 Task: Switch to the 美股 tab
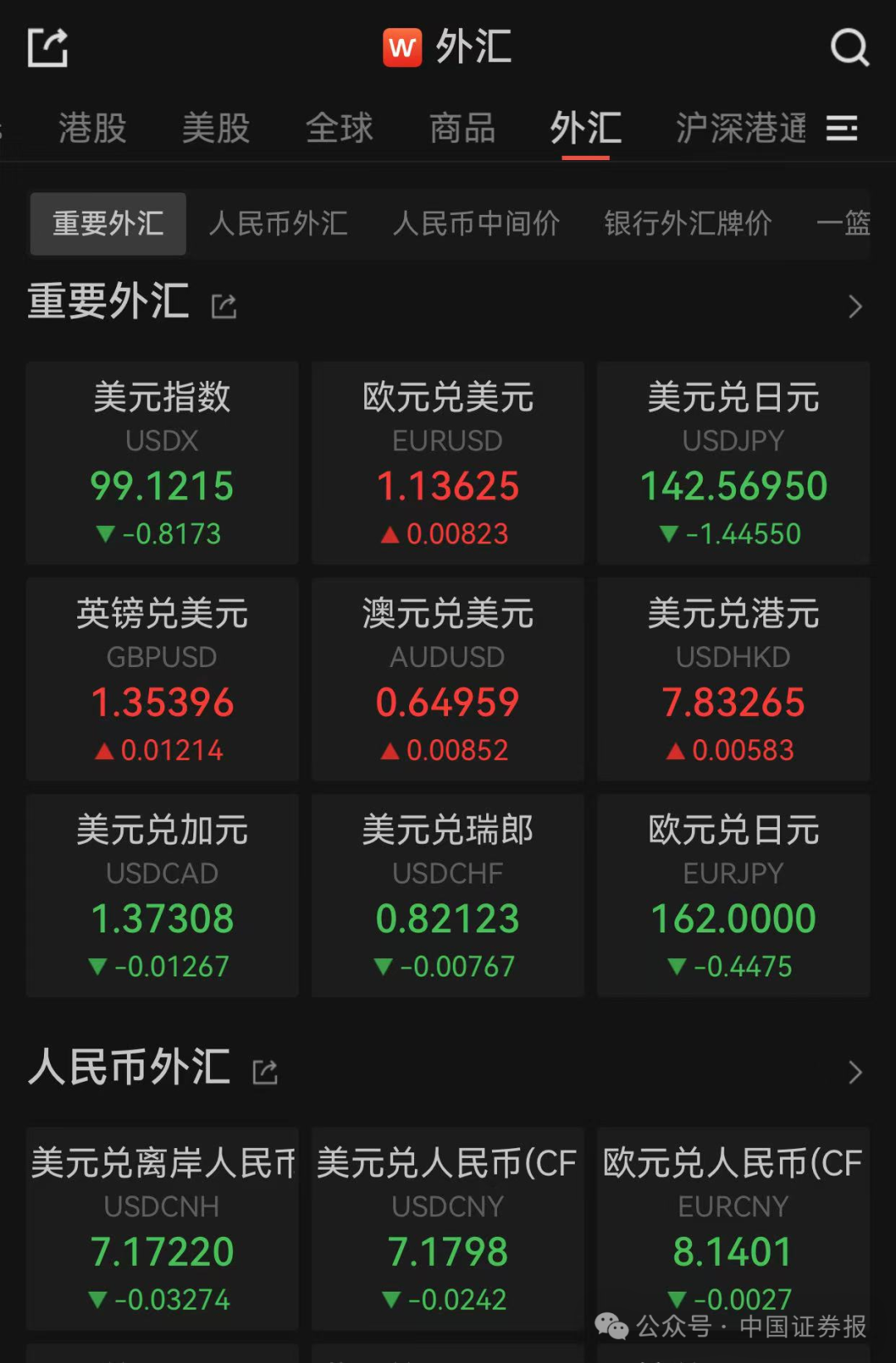click(216, 129)
